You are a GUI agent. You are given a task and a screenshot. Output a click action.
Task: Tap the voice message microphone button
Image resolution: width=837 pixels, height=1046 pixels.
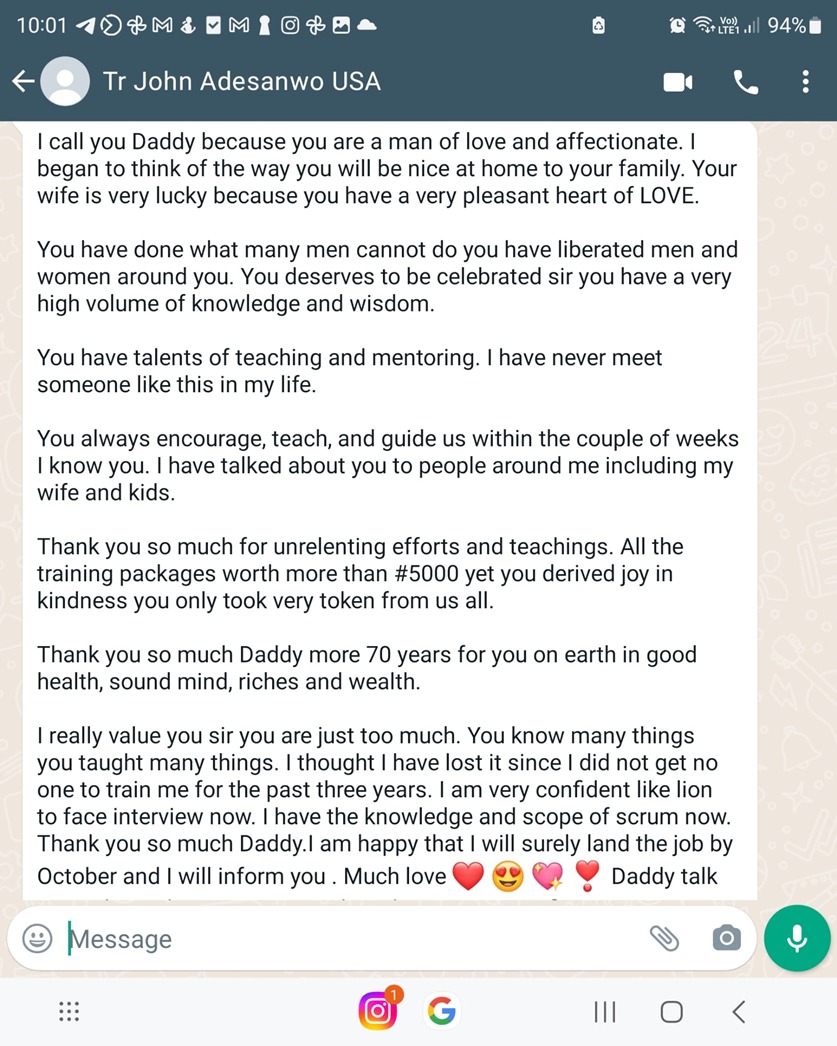tap(797, 938)
